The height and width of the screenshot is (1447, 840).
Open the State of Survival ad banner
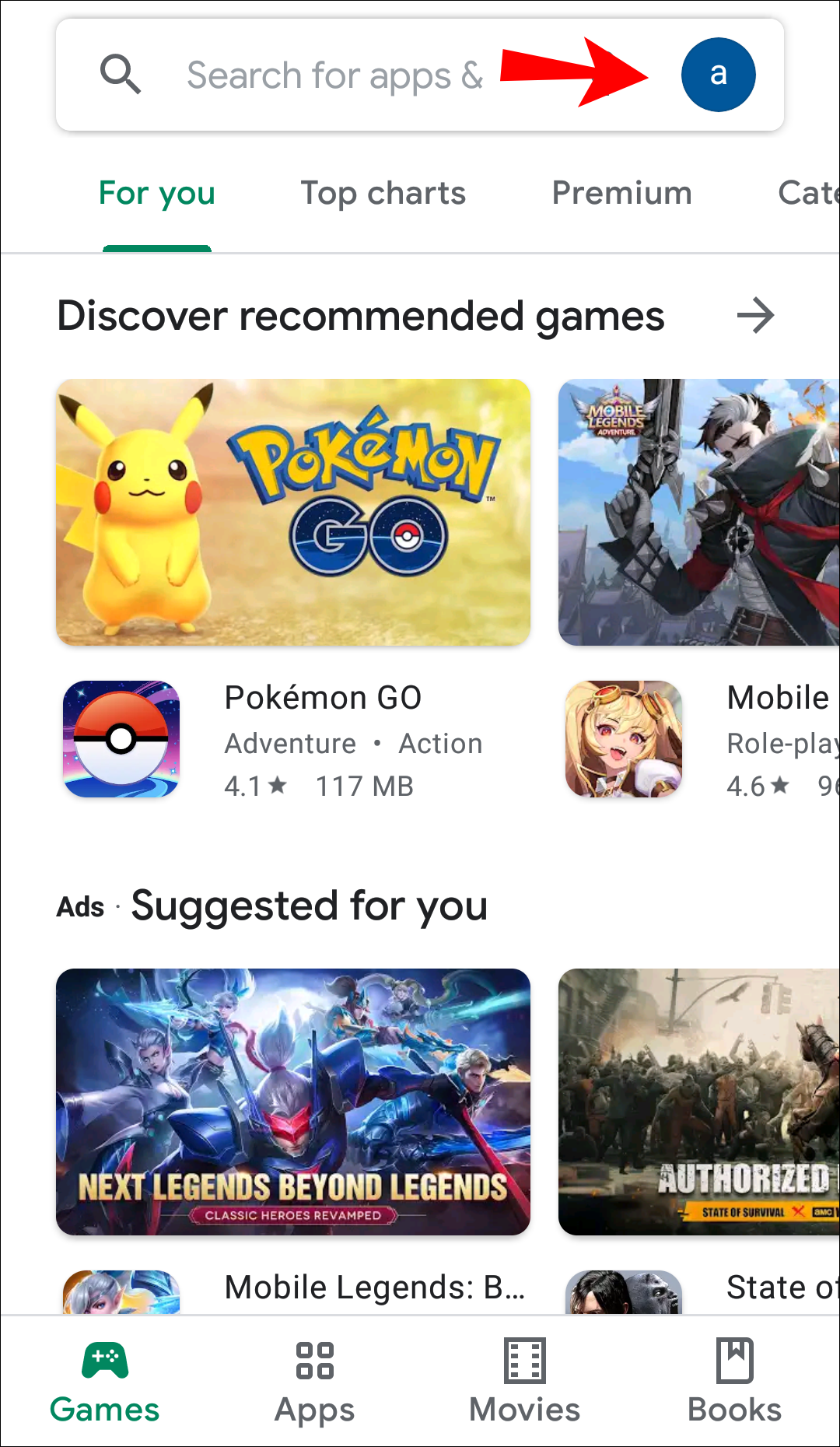698,1102
